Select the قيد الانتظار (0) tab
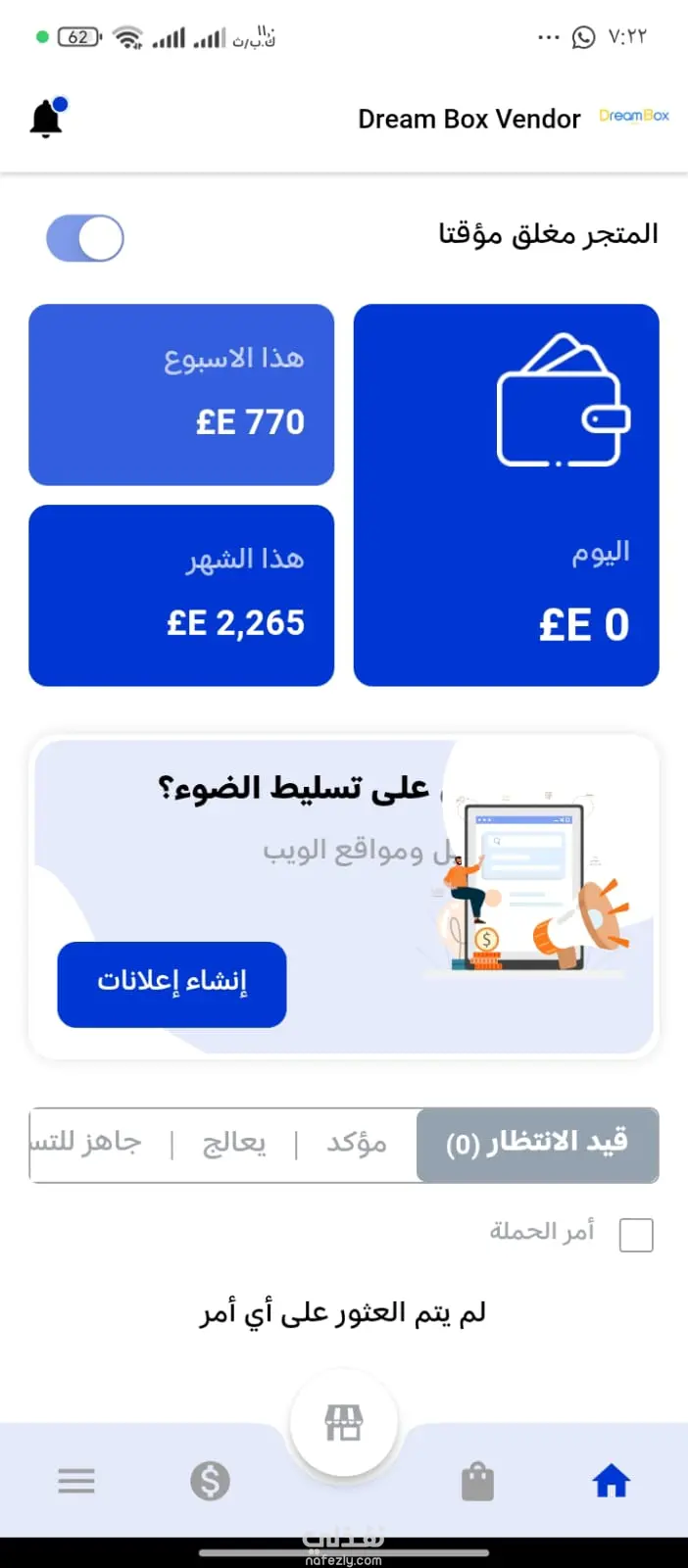 [x=537, y=1145]
